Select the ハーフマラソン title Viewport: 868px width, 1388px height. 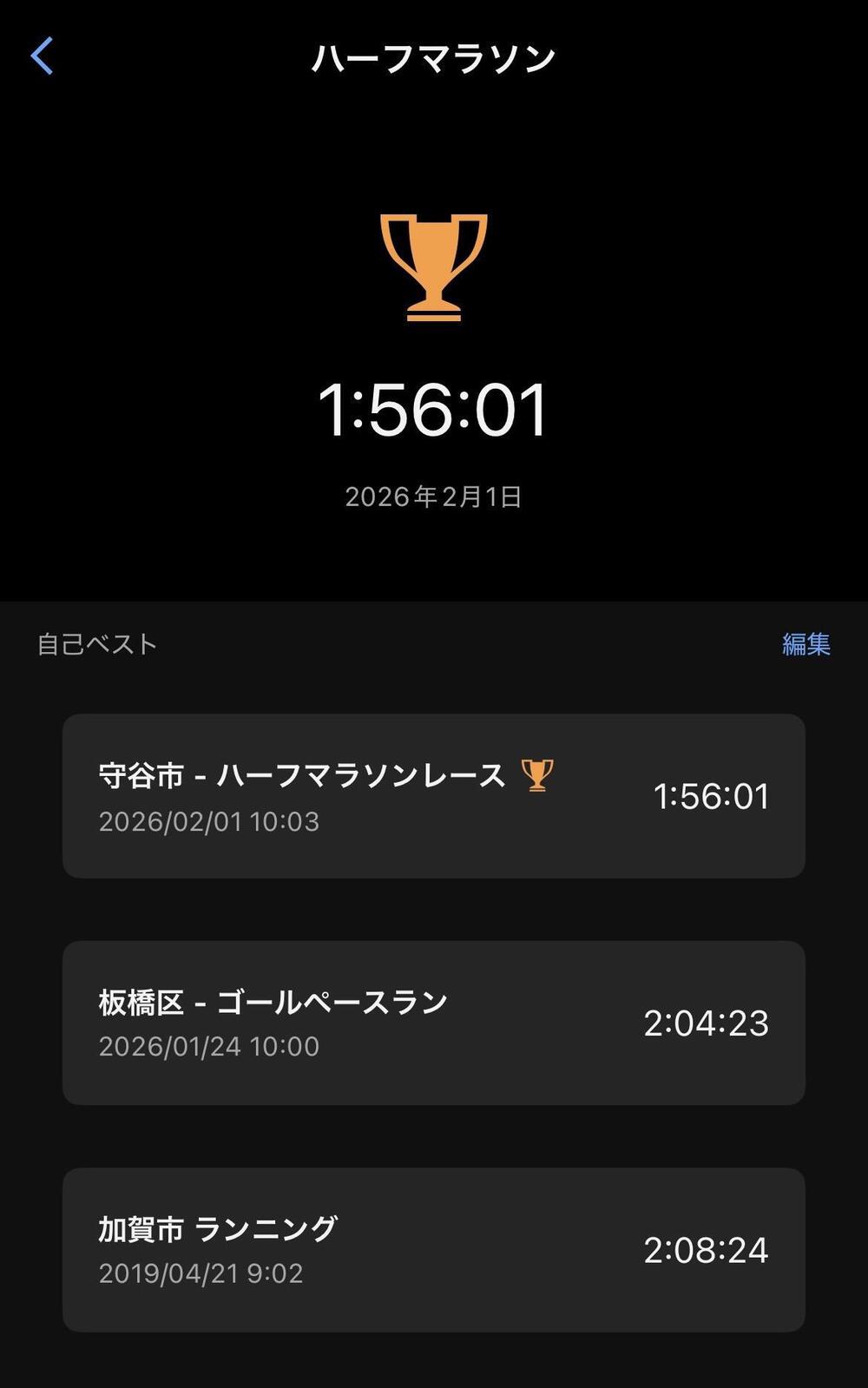(x=434, y=56)
